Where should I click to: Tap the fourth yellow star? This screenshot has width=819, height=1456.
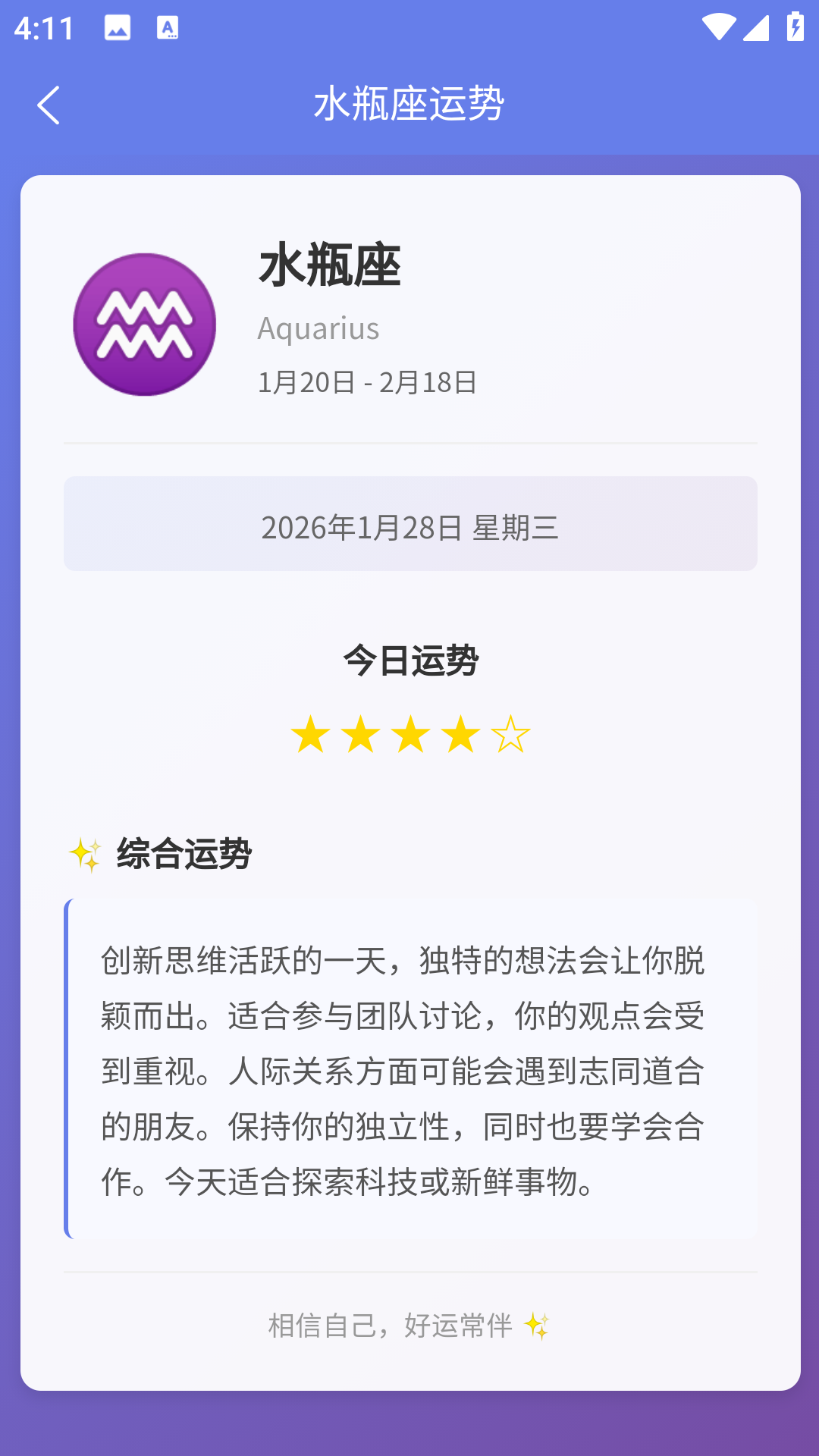tap(461, 733)
